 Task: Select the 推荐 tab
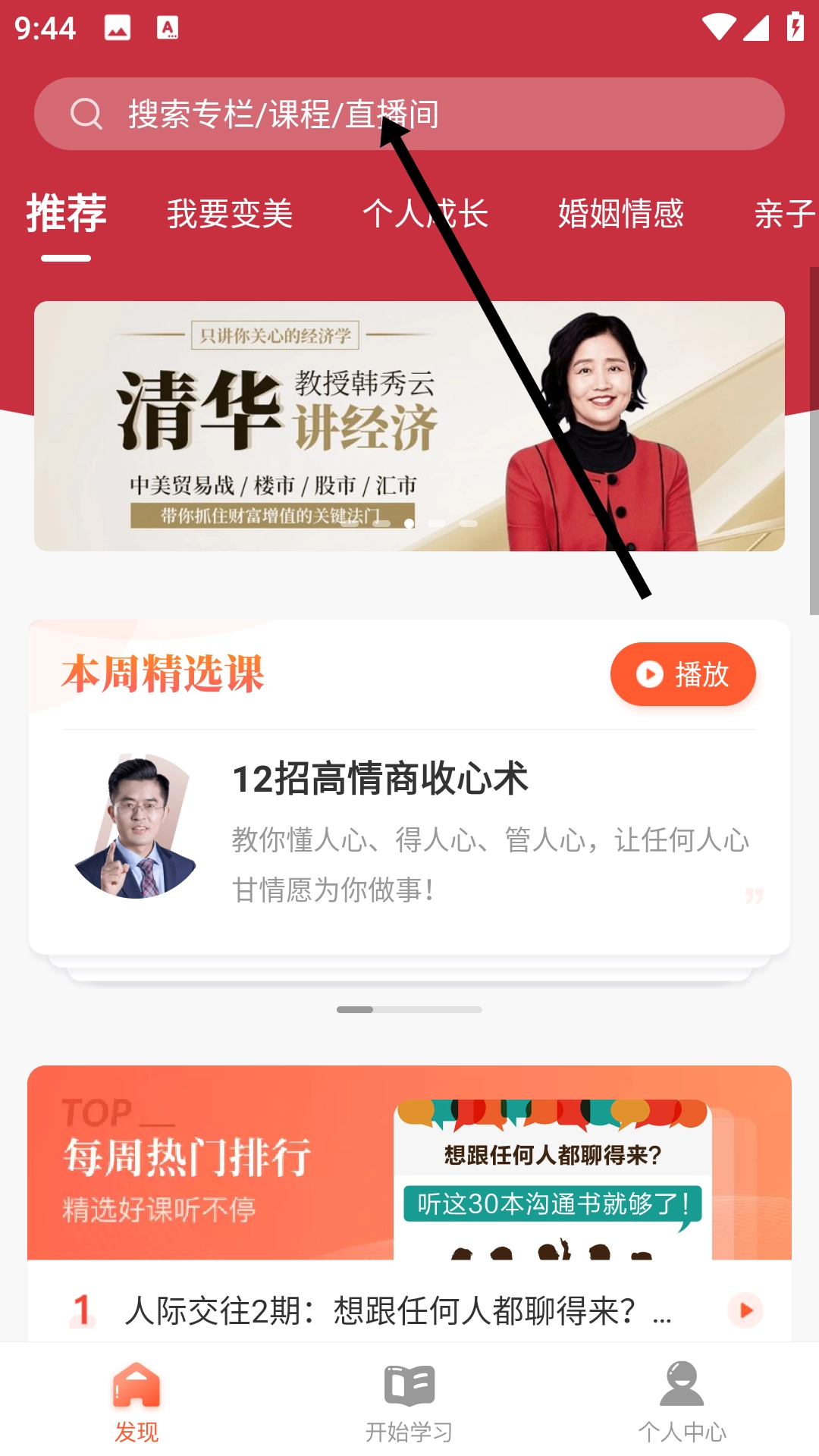(x=67, y=214)
